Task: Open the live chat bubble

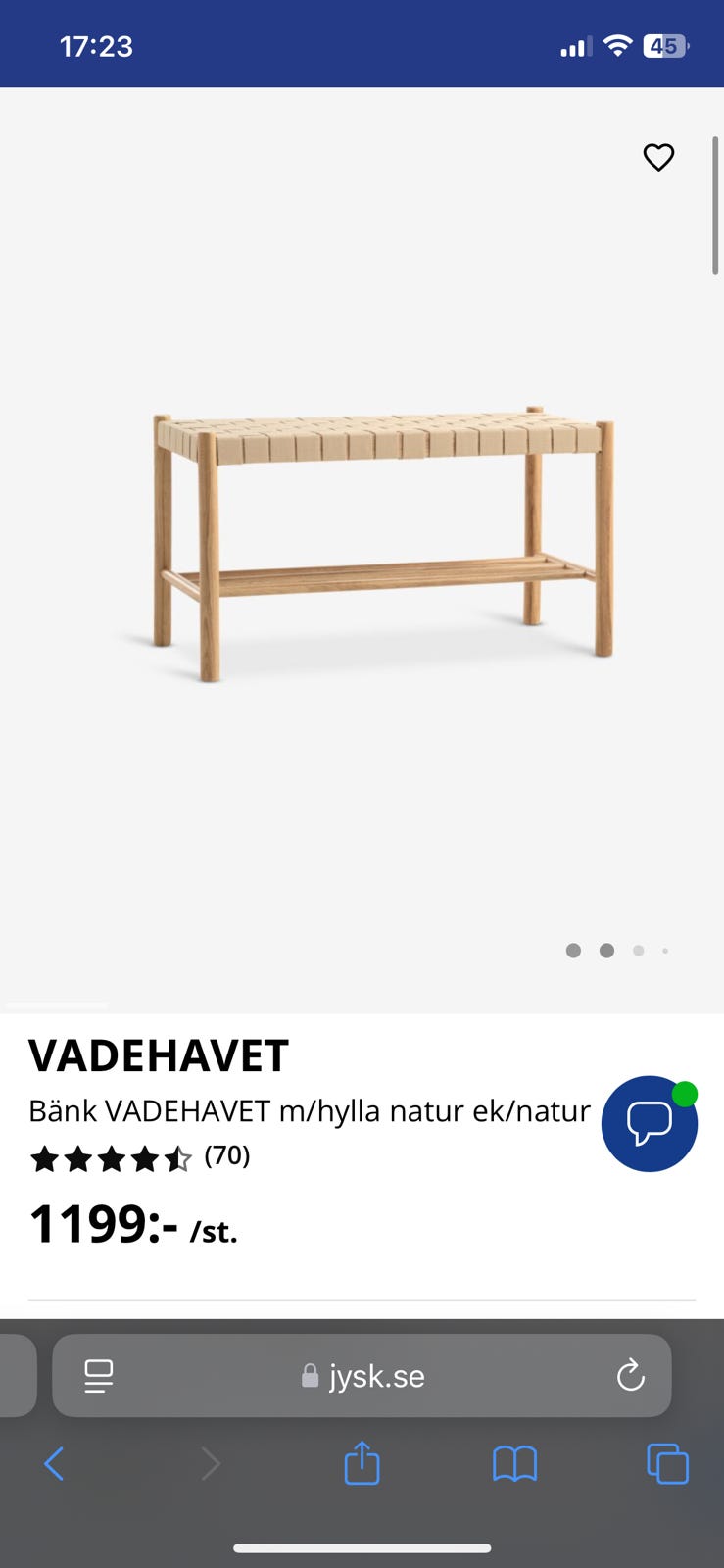Action: [x=650, y=1123]
